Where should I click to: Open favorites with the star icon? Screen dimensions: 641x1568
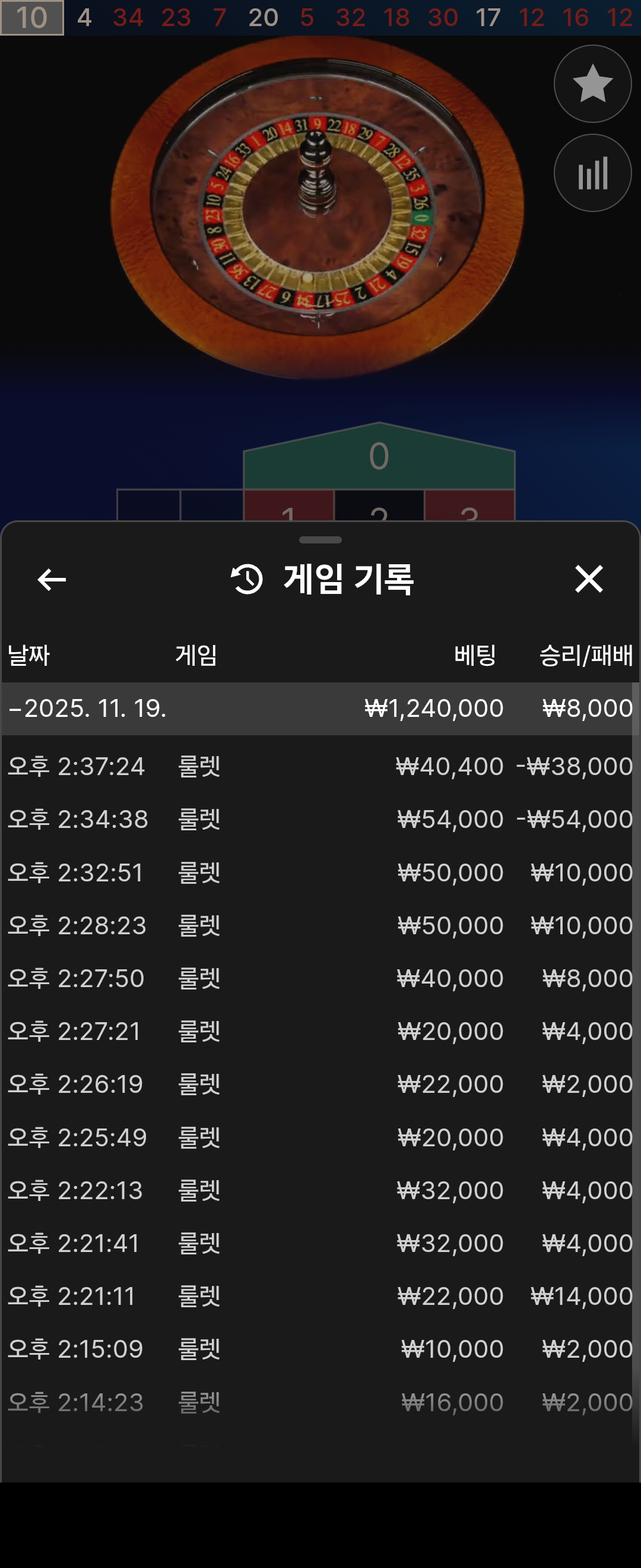592,84
